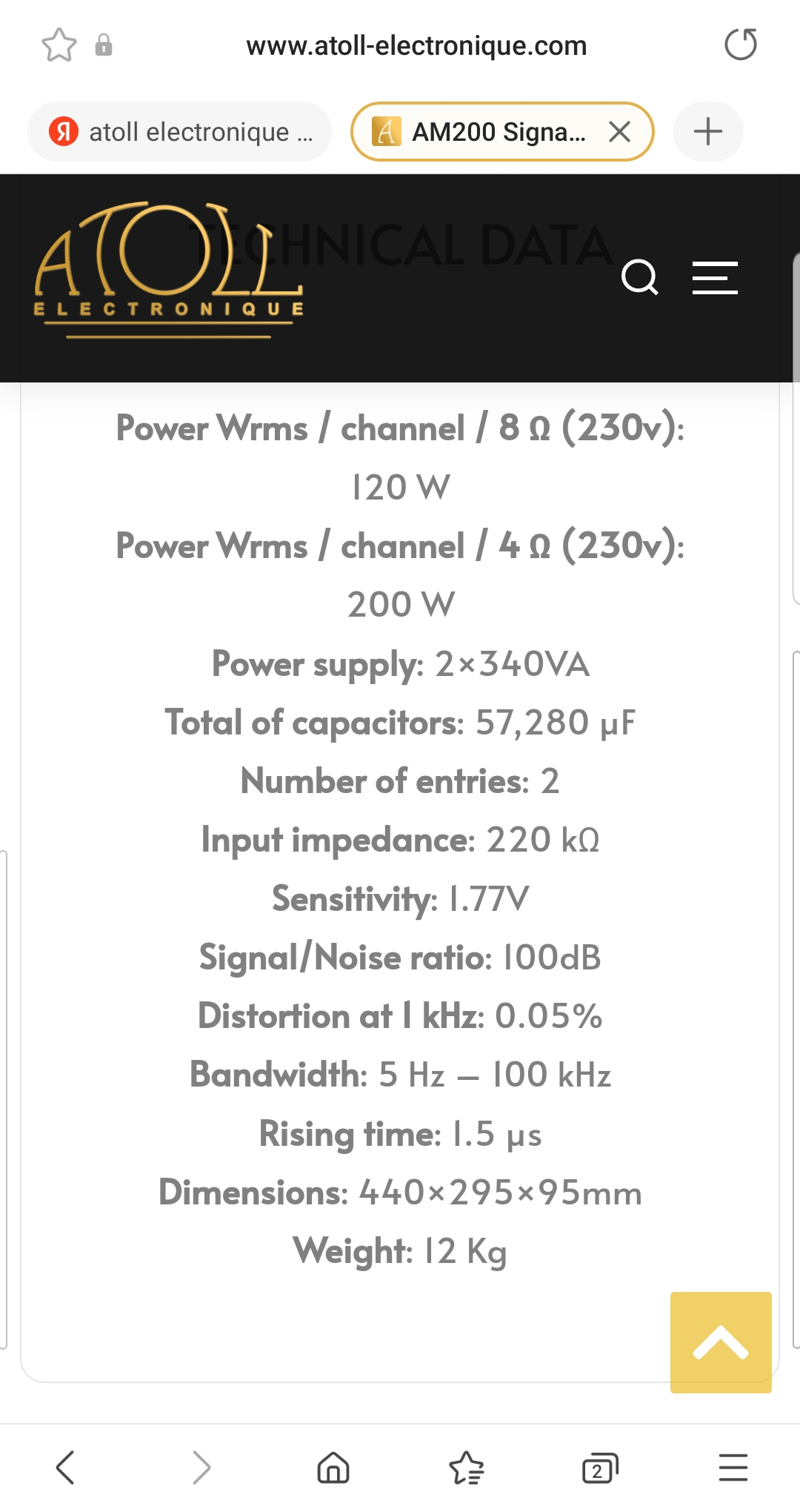This screenshot has height=1512, width=800.
Task: Open the site search magnifier
Action: [x=640, y=278]
